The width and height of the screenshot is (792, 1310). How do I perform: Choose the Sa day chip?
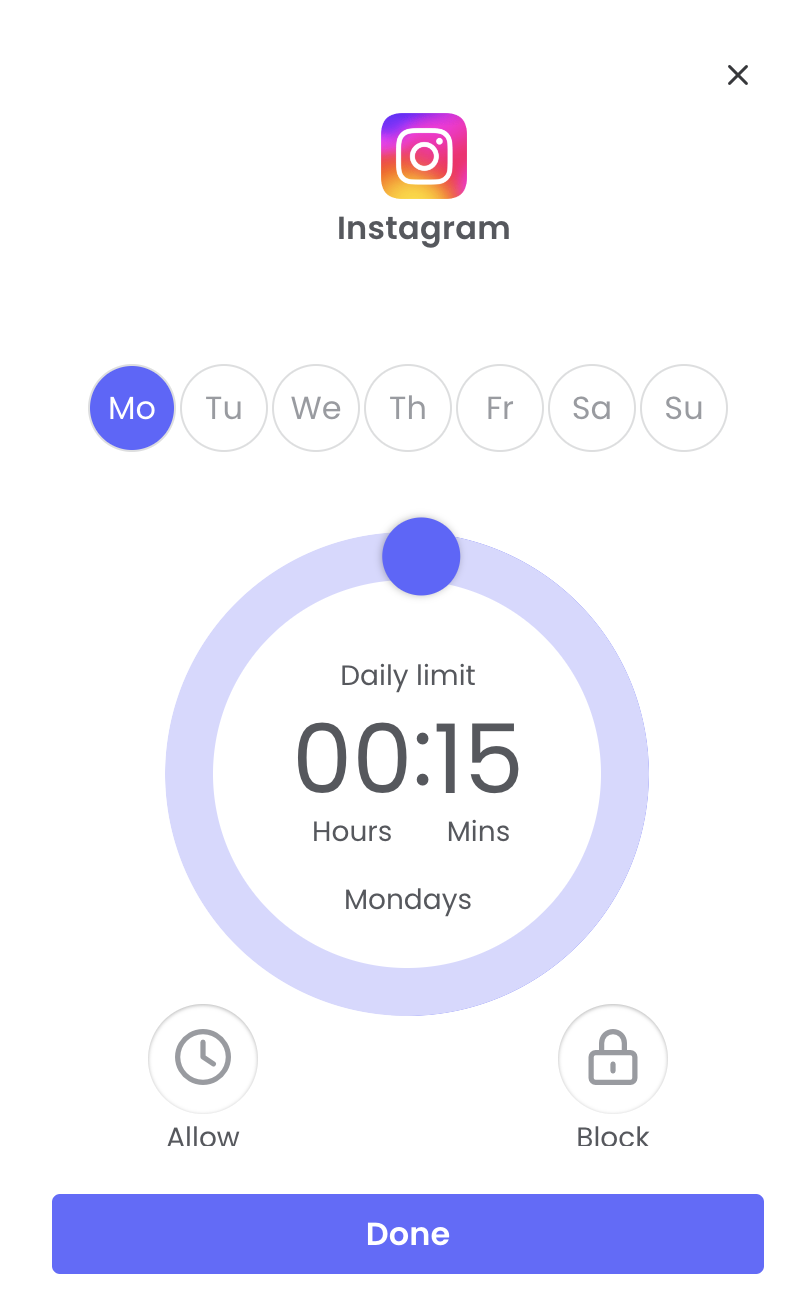coord(592,408)
